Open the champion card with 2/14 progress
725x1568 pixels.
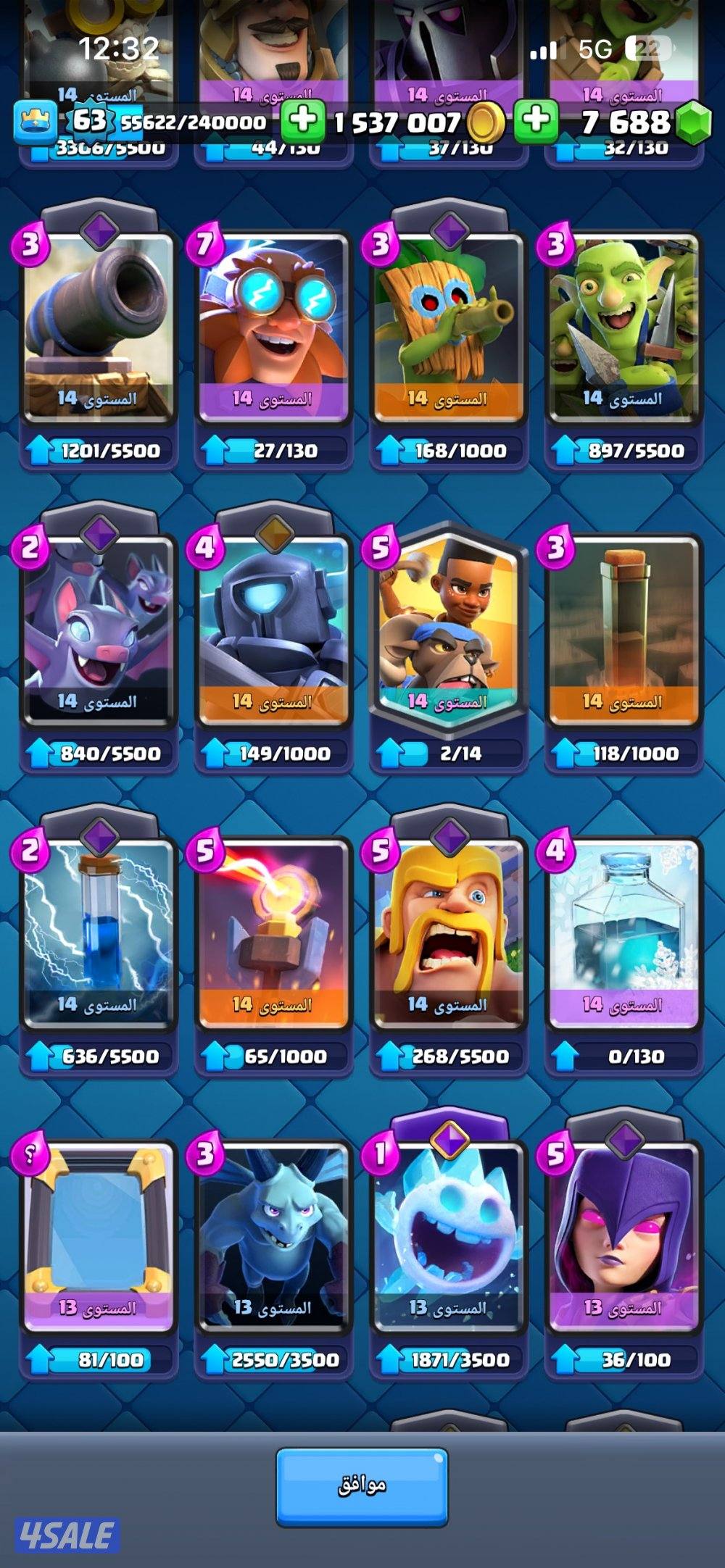coord(448,630)
